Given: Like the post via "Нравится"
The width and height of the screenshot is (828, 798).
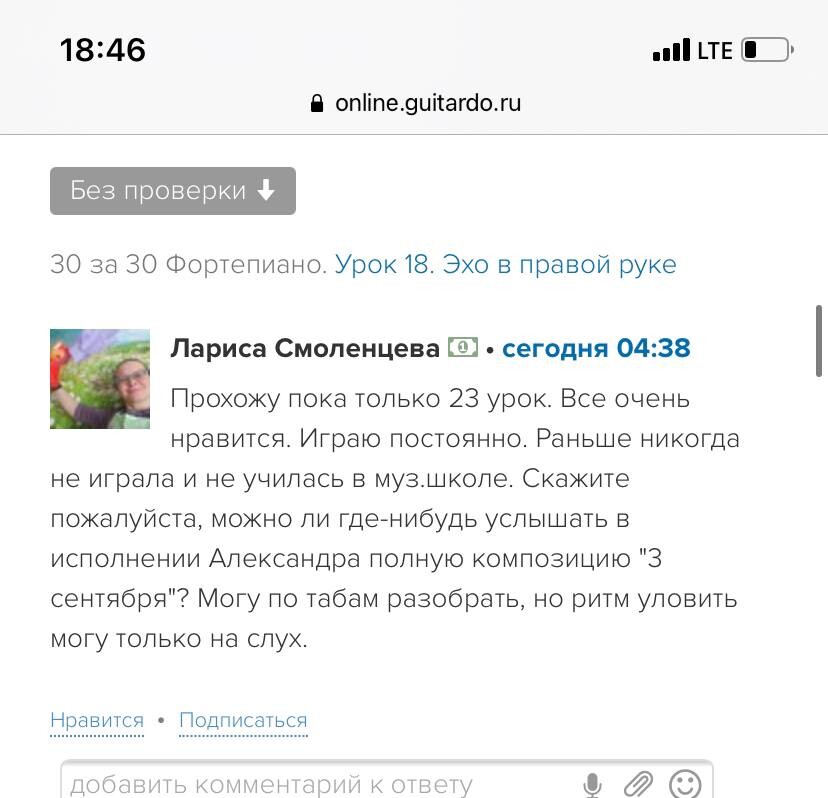Looking at the screenshot, I should point(97,720).
